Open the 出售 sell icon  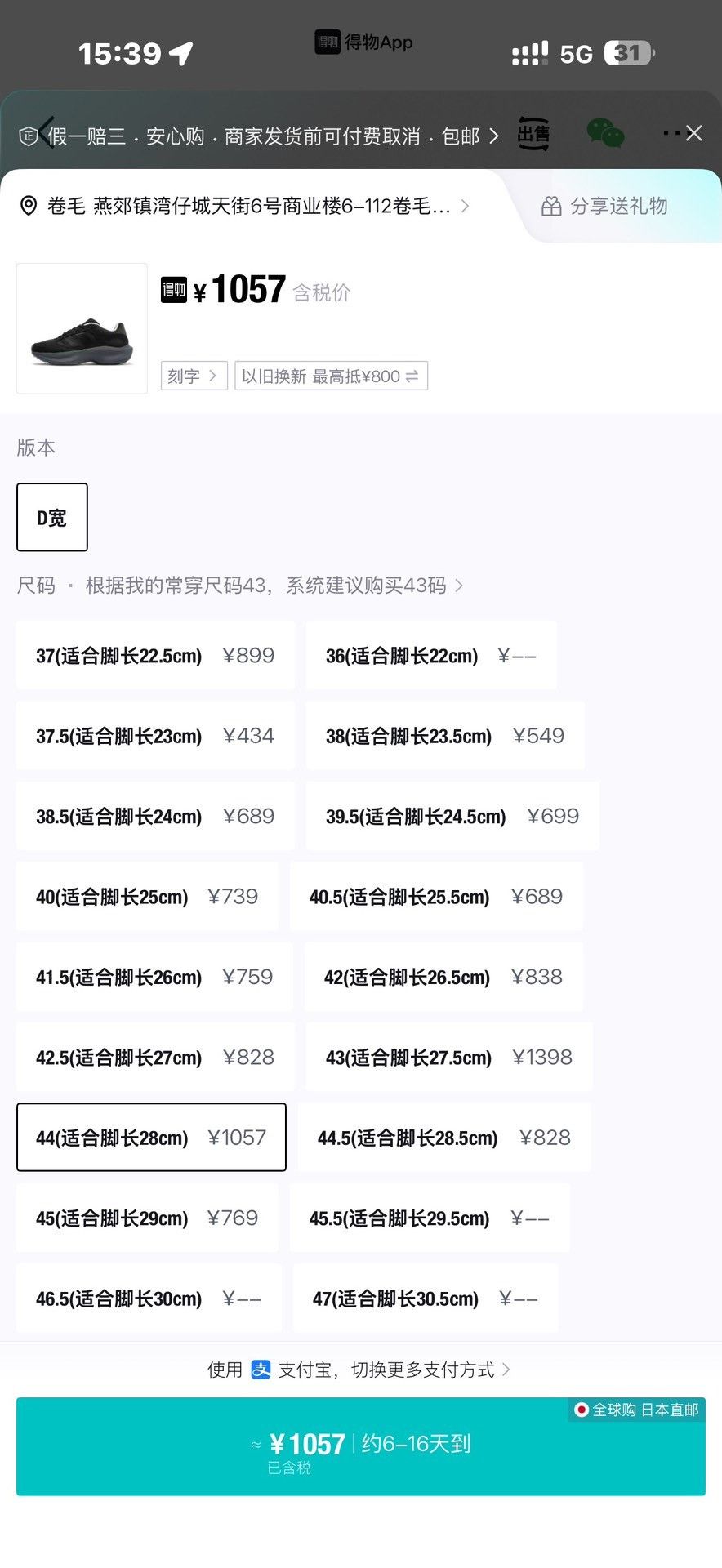pyautogui.click(x=533, y=134)
